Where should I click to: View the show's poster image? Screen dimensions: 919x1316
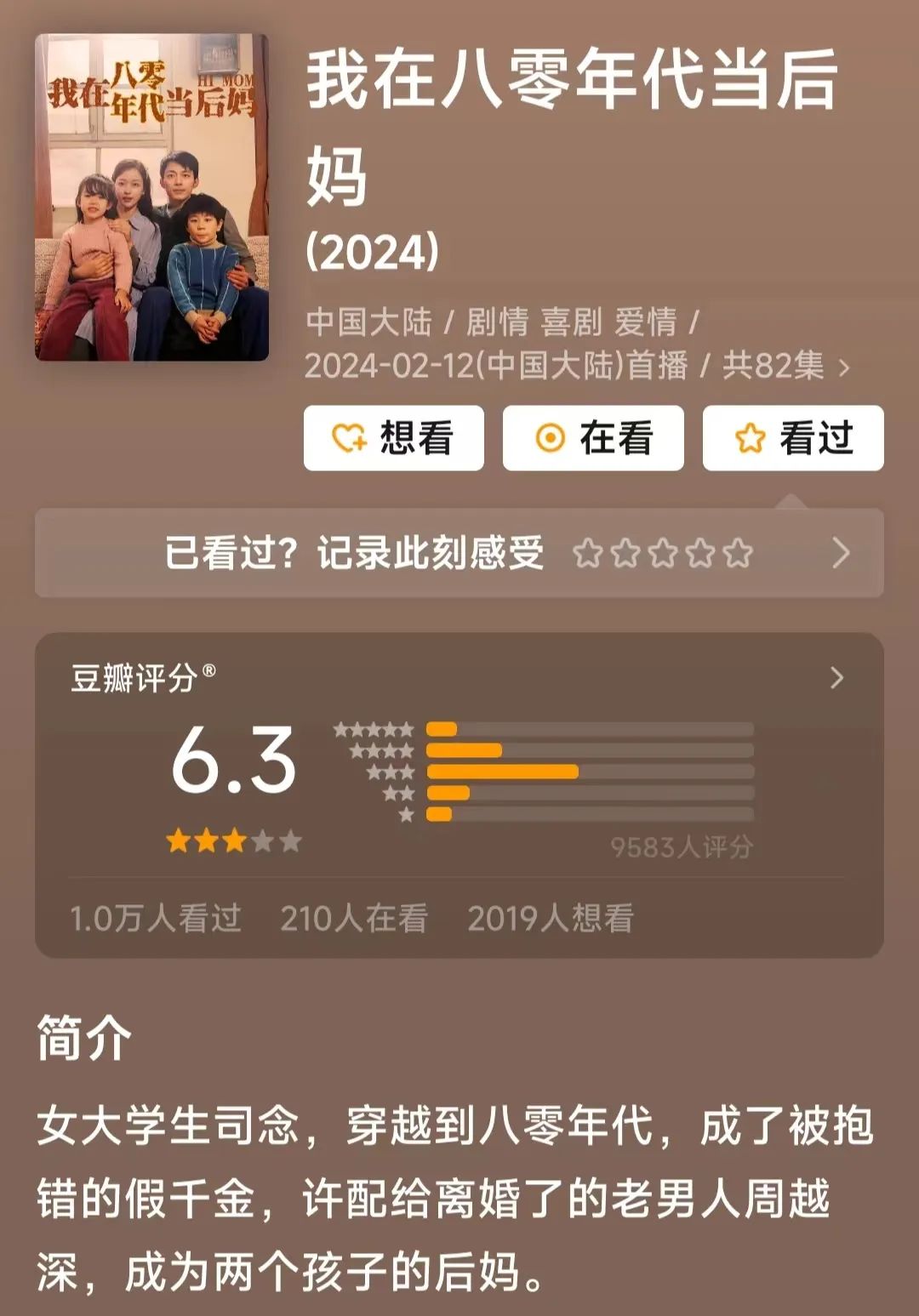point(151,197)
